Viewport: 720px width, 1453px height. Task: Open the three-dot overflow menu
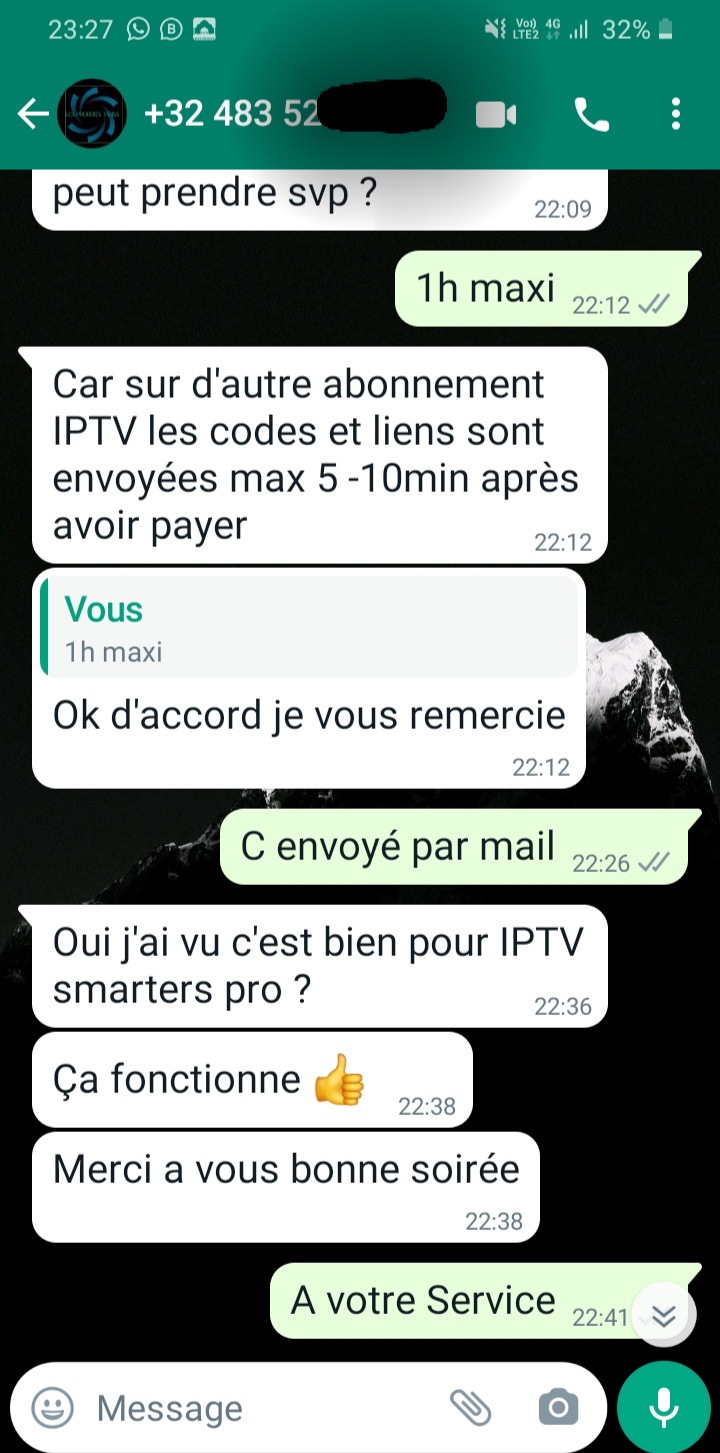676,115
